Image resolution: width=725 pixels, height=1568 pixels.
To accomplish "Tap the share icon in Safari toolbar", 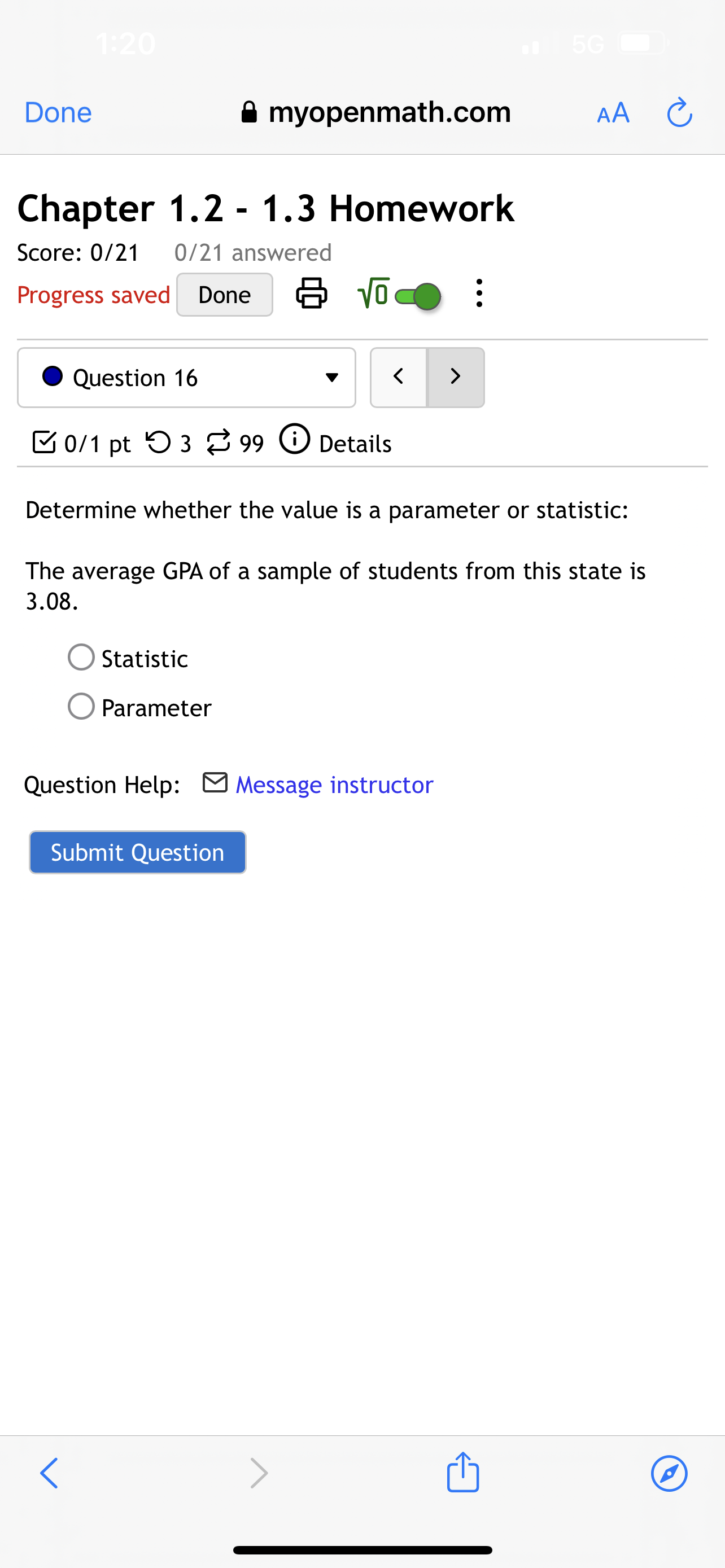I will point(462,1473).
